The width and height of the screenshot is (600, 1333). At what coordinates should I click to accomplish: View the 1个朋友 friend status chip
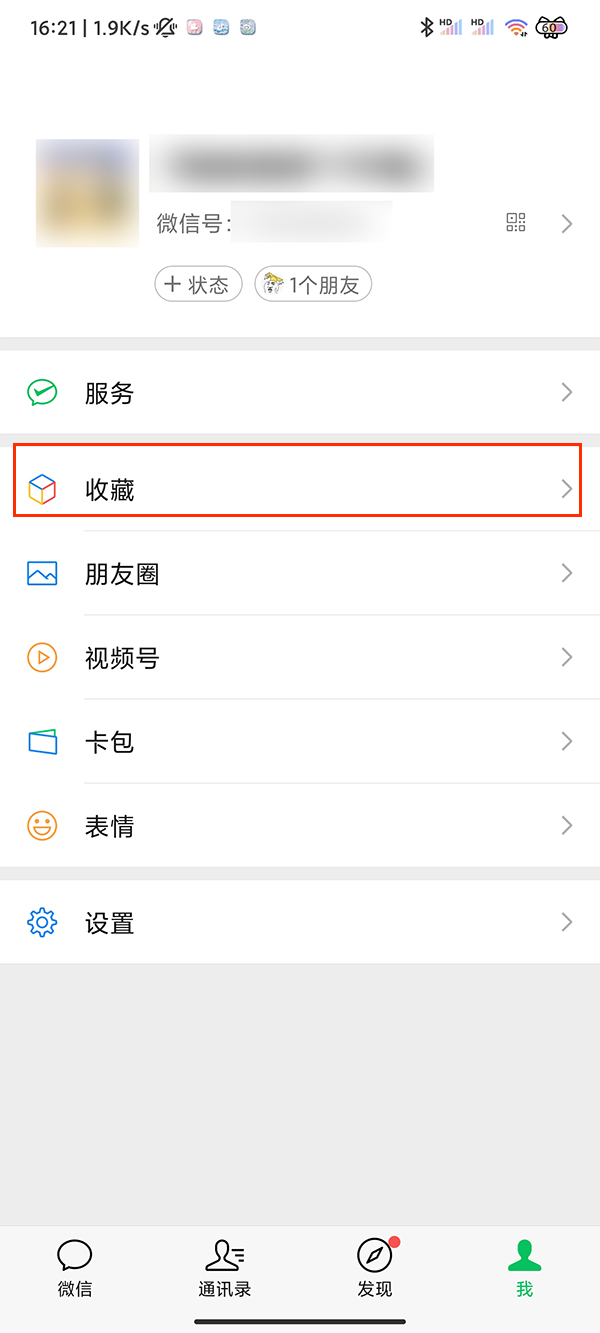313,285
